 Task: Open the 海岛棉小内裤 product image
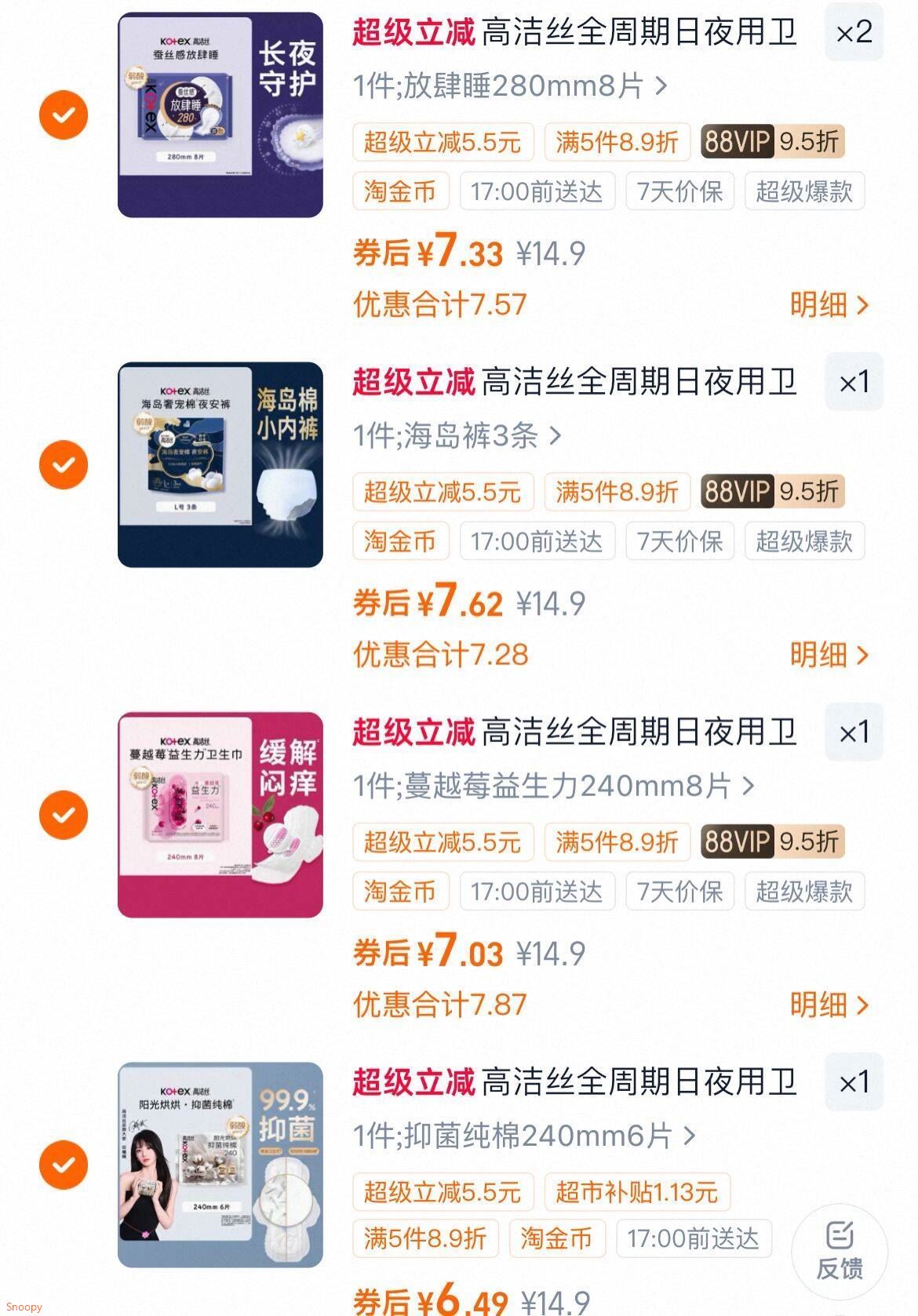(220, 465)
